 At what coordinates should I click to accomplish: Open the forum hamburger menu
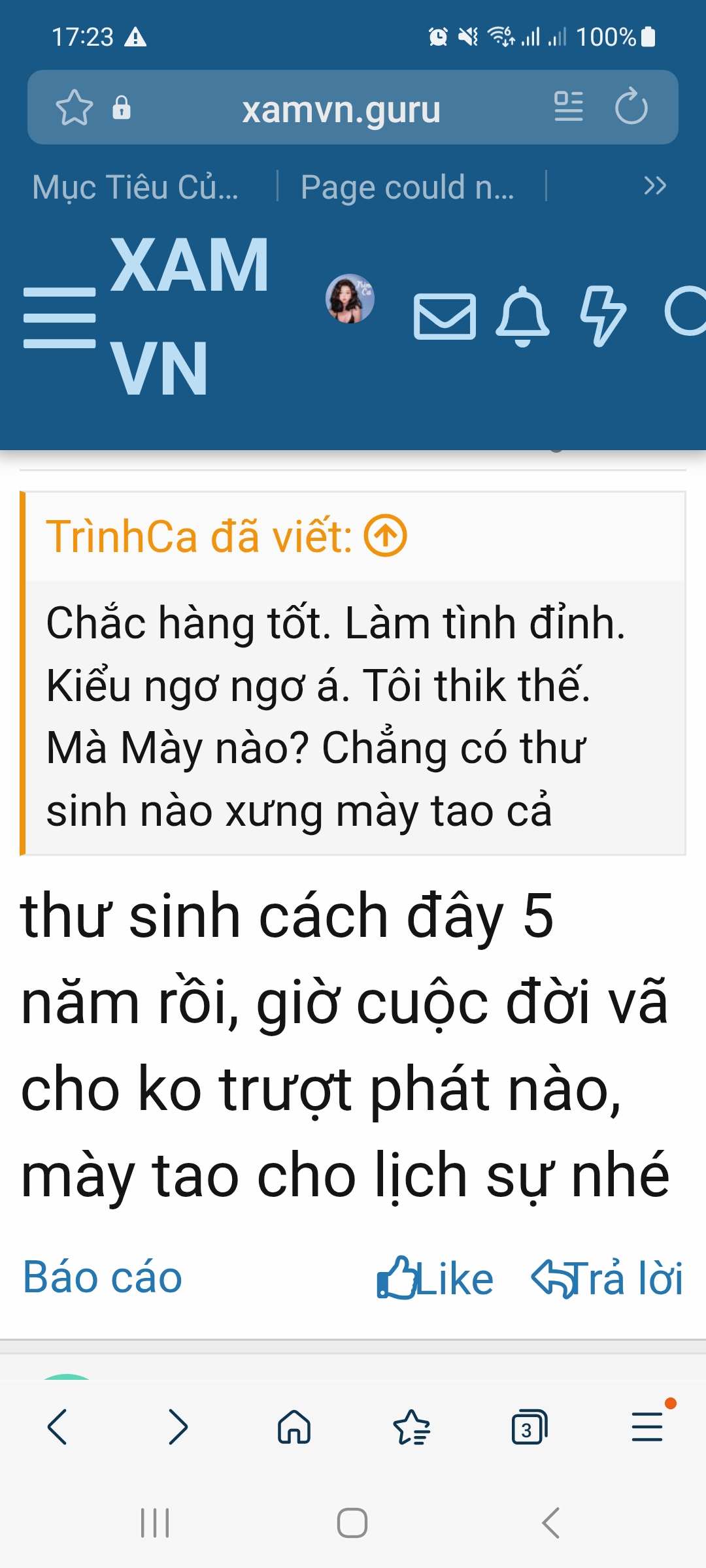coord(59,318)
